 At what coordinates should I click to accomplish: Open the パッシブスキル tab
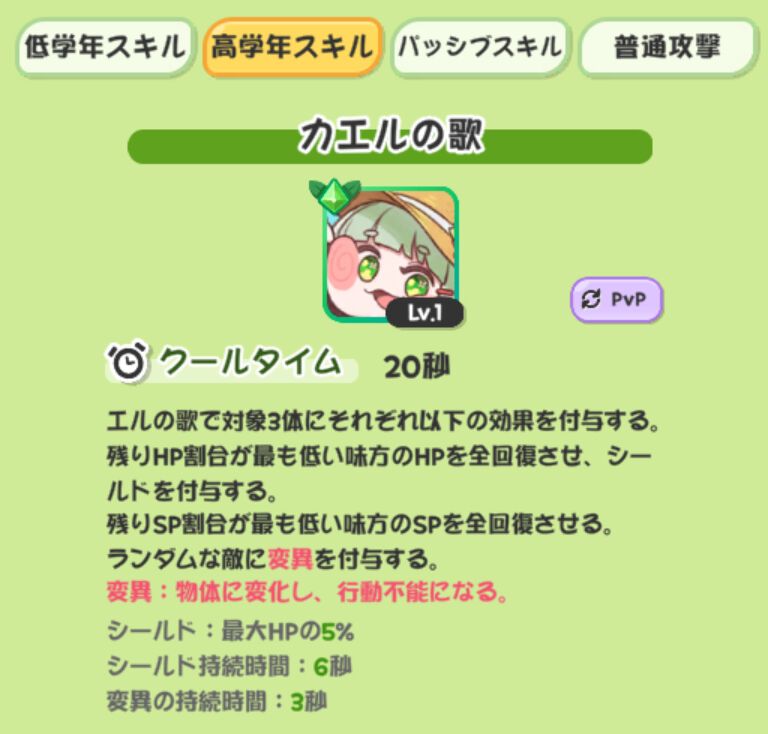click(x=480, y=47)
